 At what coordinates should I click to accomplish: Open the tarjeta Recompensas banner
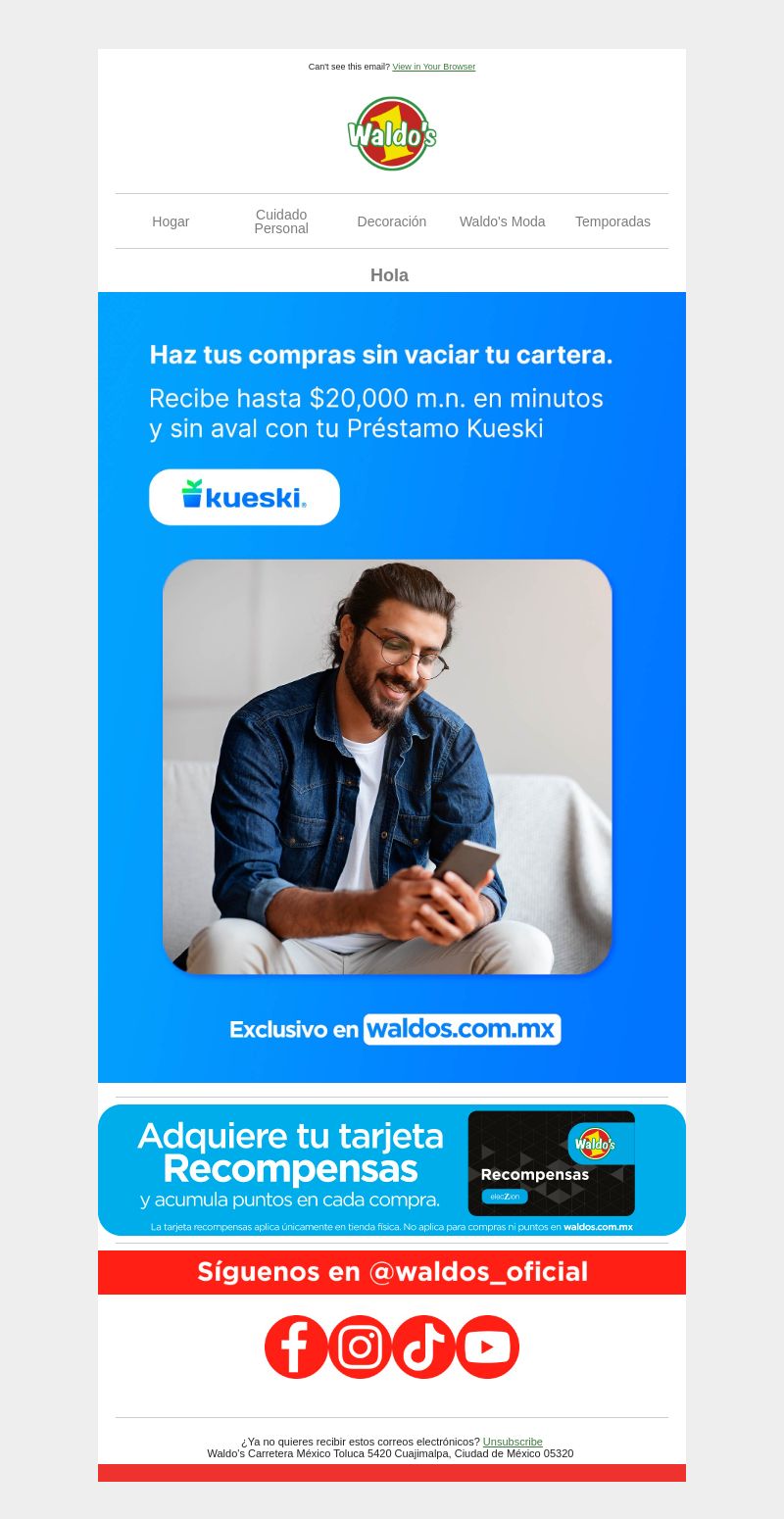(392, 1169)
